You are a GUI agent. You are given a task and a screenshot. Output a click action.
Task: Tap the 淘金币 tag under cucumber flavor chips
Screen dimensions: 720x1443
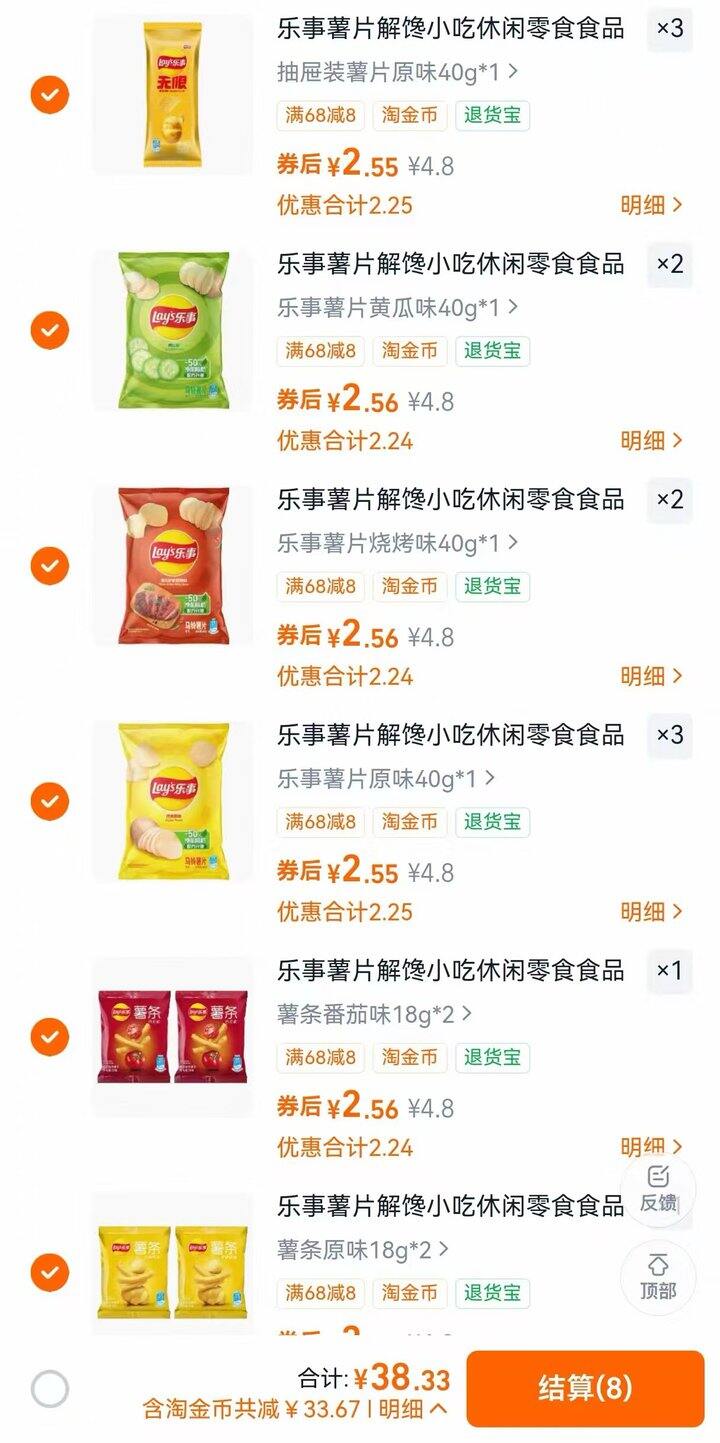pyautogui.click(x=409, y=351)
